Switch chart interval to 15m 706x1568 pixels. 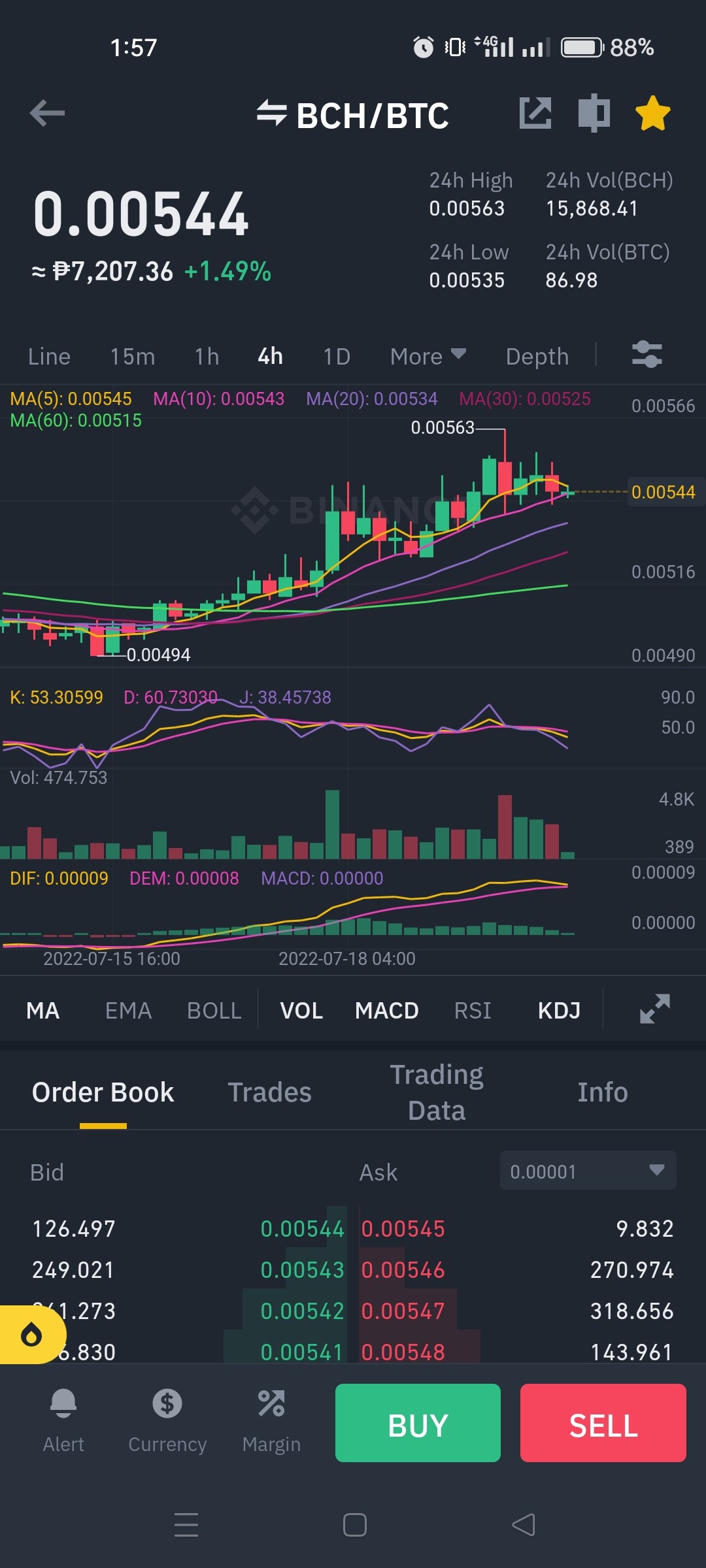pos(133,357)
